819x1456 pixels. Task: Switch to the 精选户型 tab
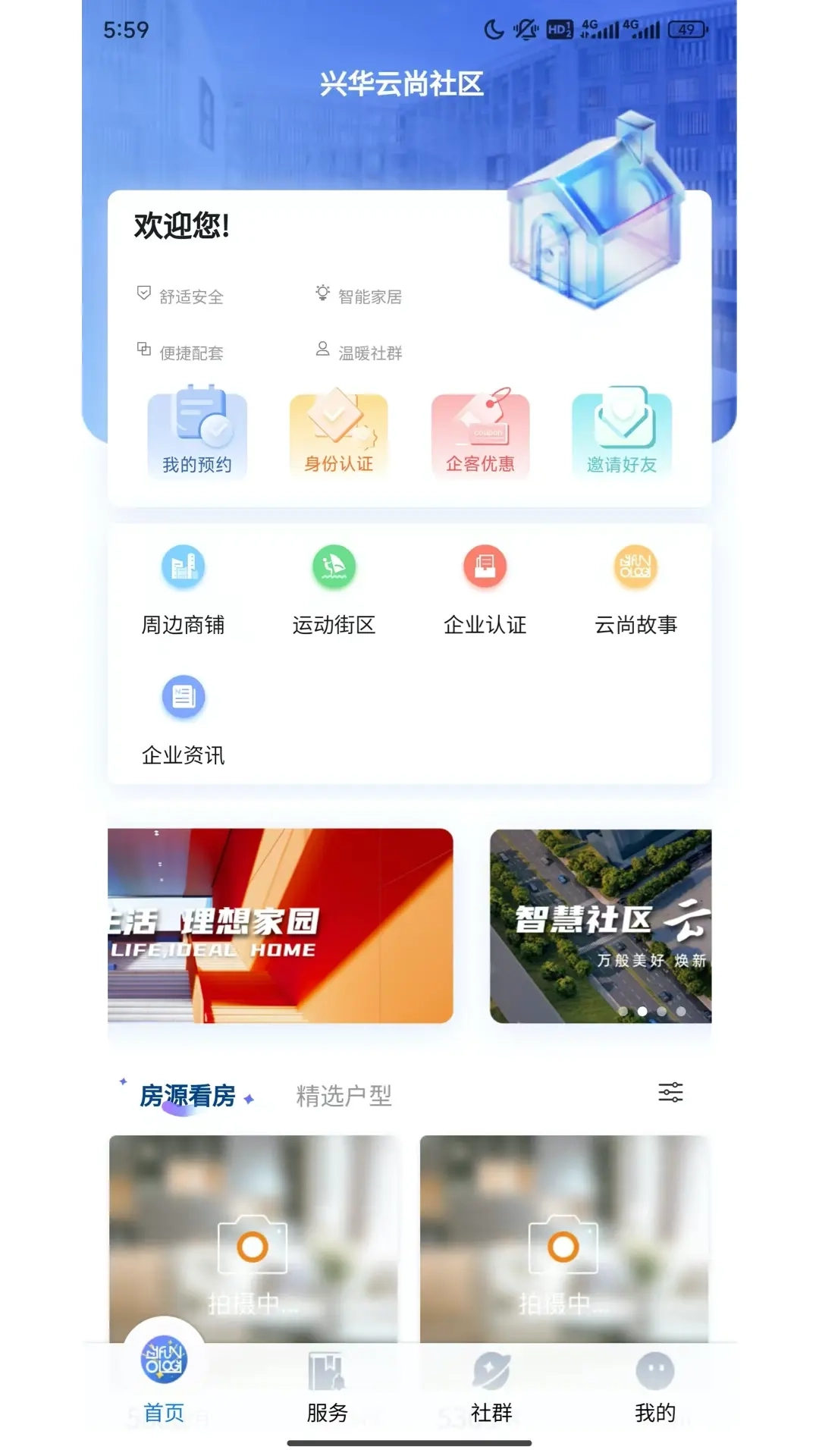pos(344,1094)
